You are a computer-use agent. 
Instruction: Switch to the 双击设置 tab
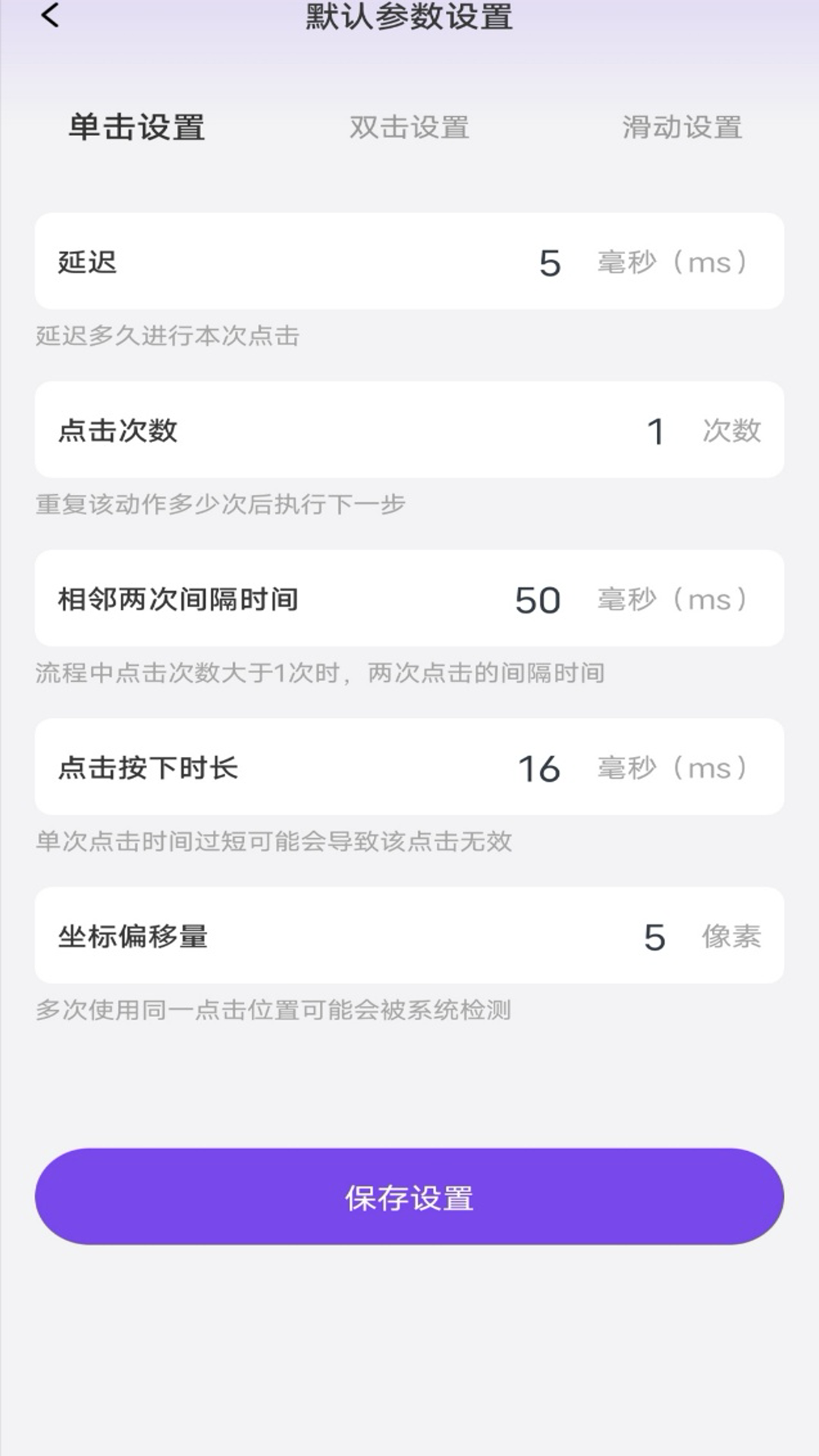click(x=409, y=127)
